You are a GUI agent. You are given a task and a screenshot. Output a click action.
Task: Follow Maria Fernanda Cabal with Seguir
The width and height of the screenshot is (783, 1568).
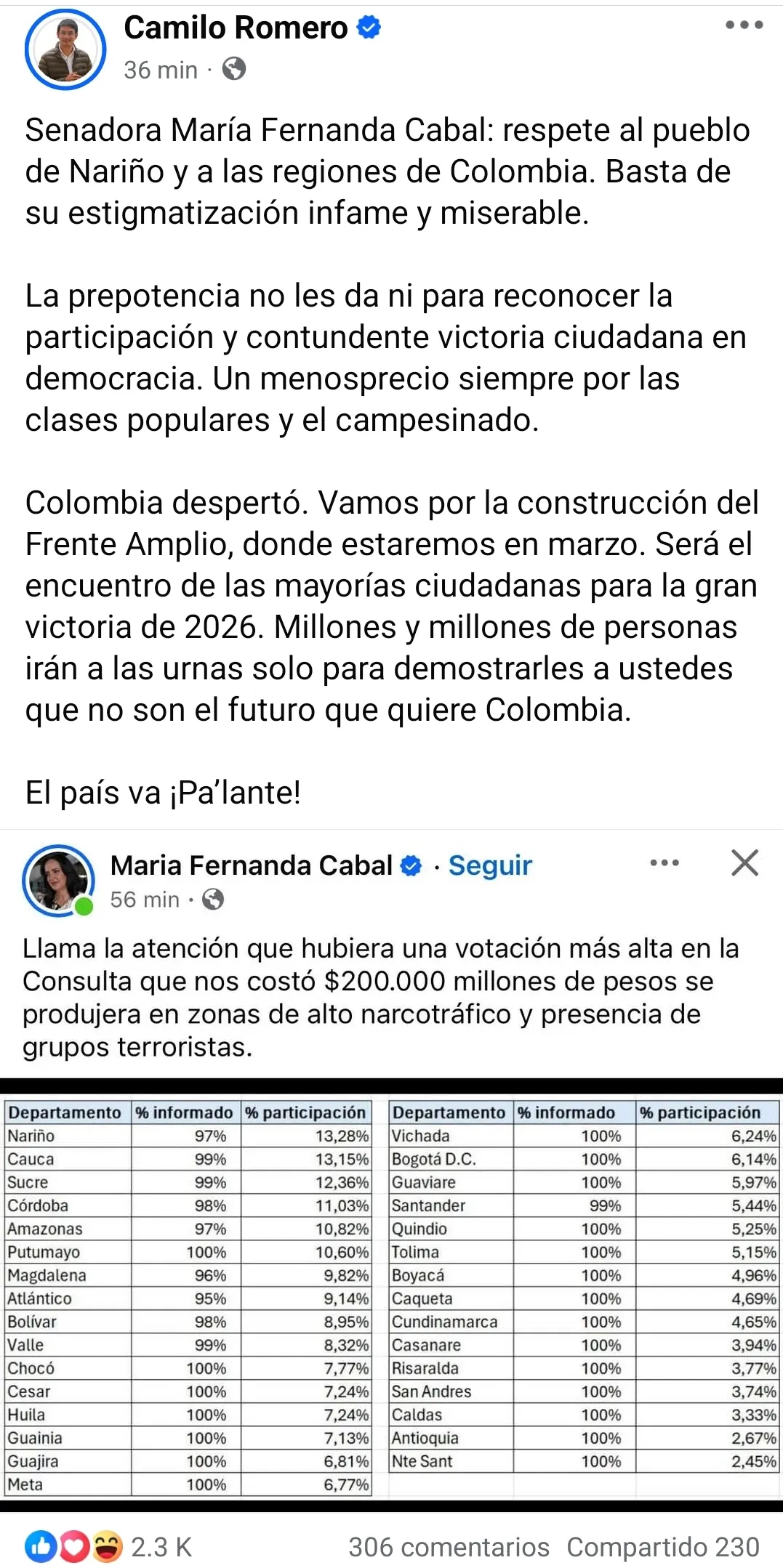coord(490,865)
